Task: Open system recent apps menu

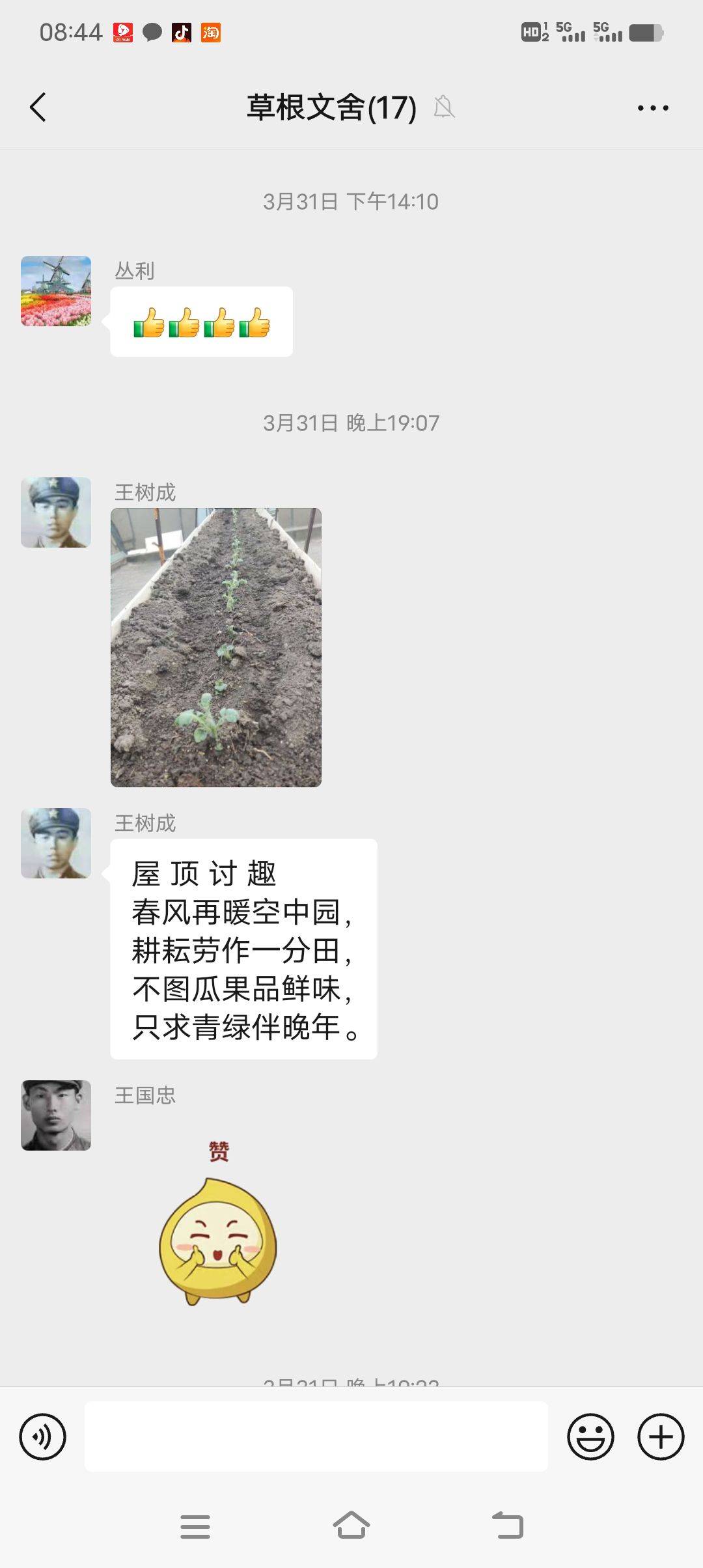Action: [195, 1526]
